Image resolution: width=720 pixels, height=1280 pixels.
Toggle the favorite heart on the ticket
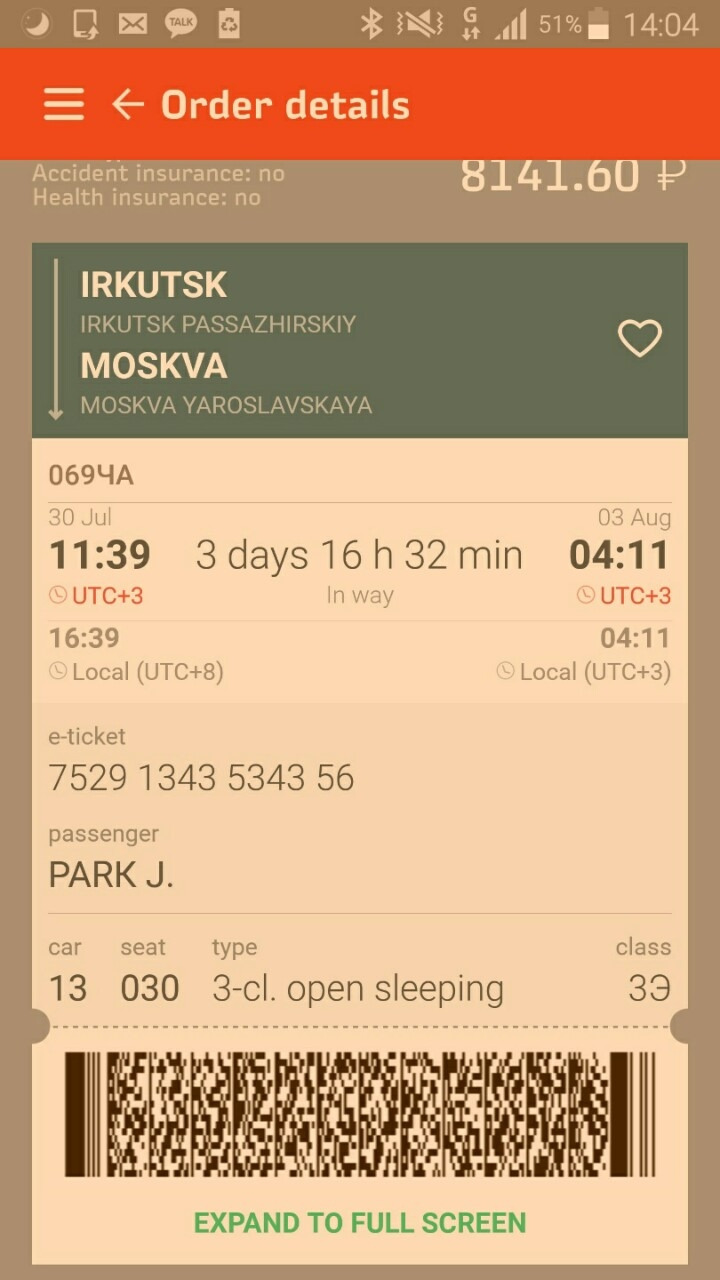pos(639,339)
